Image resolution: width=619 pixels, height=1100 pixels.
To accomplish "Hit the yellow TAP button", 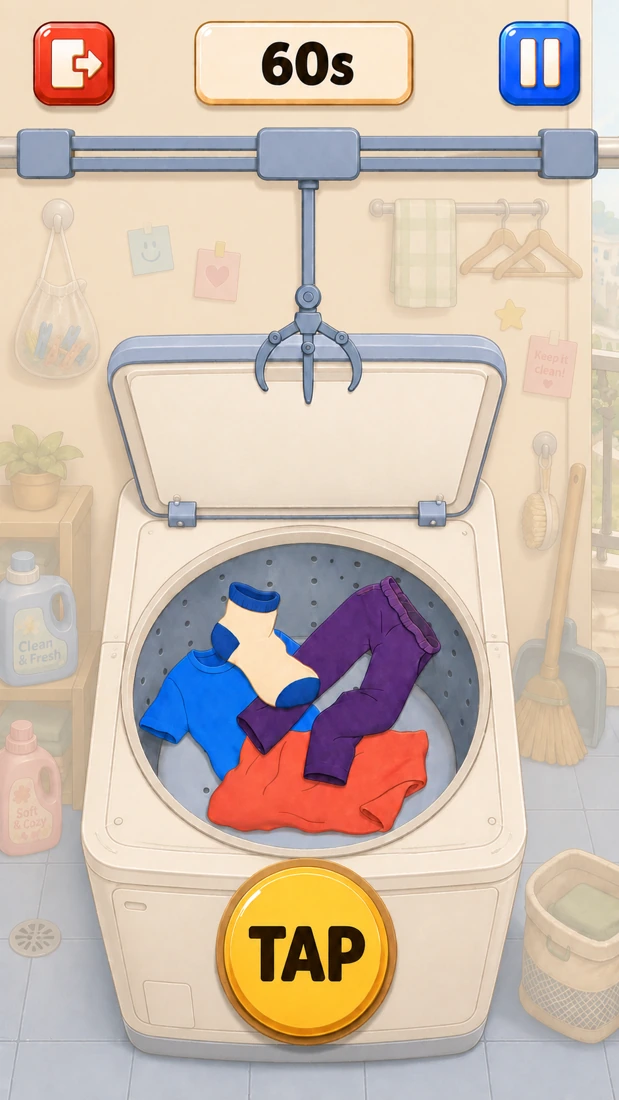I will point(307,952).
